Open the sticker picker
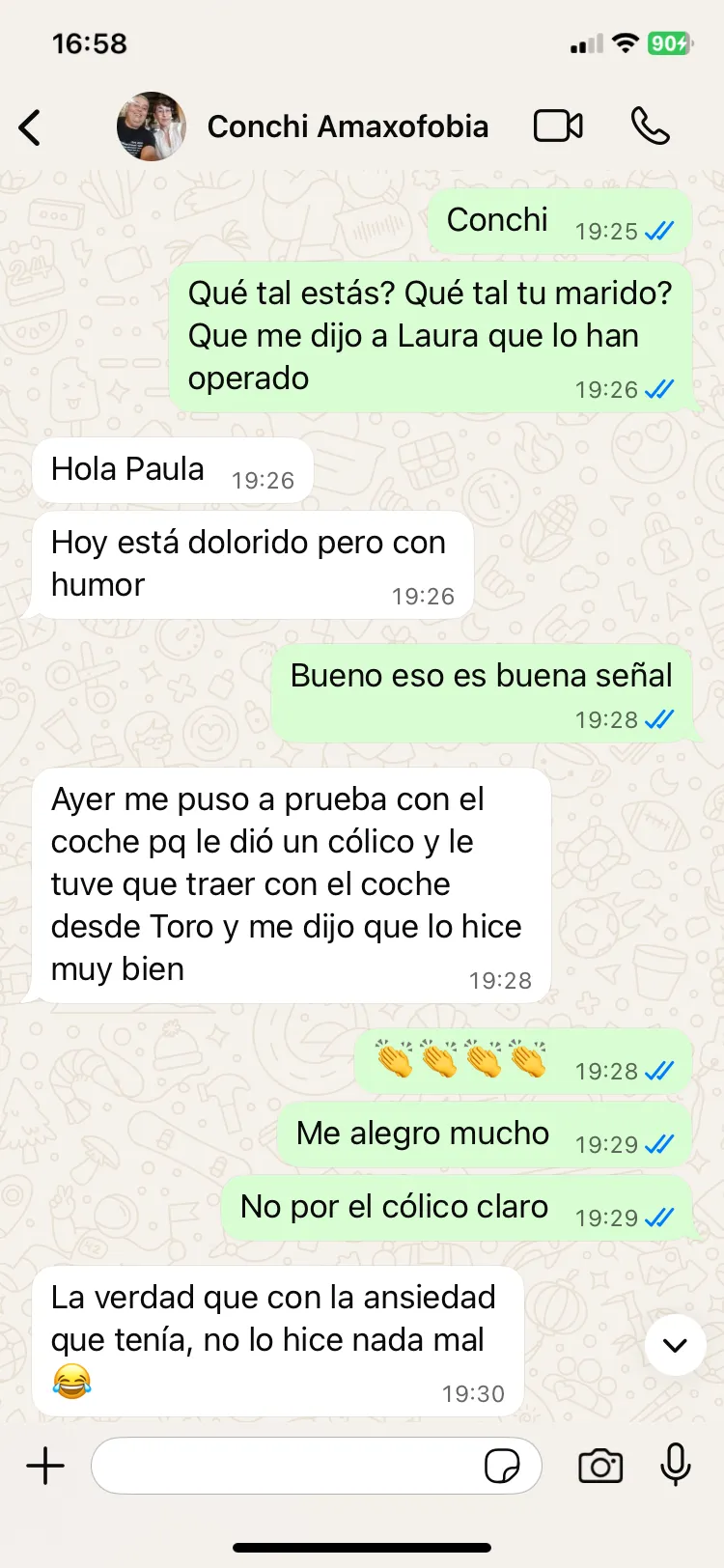This screenshot has height=1568, width=724. coord(502,1466)
